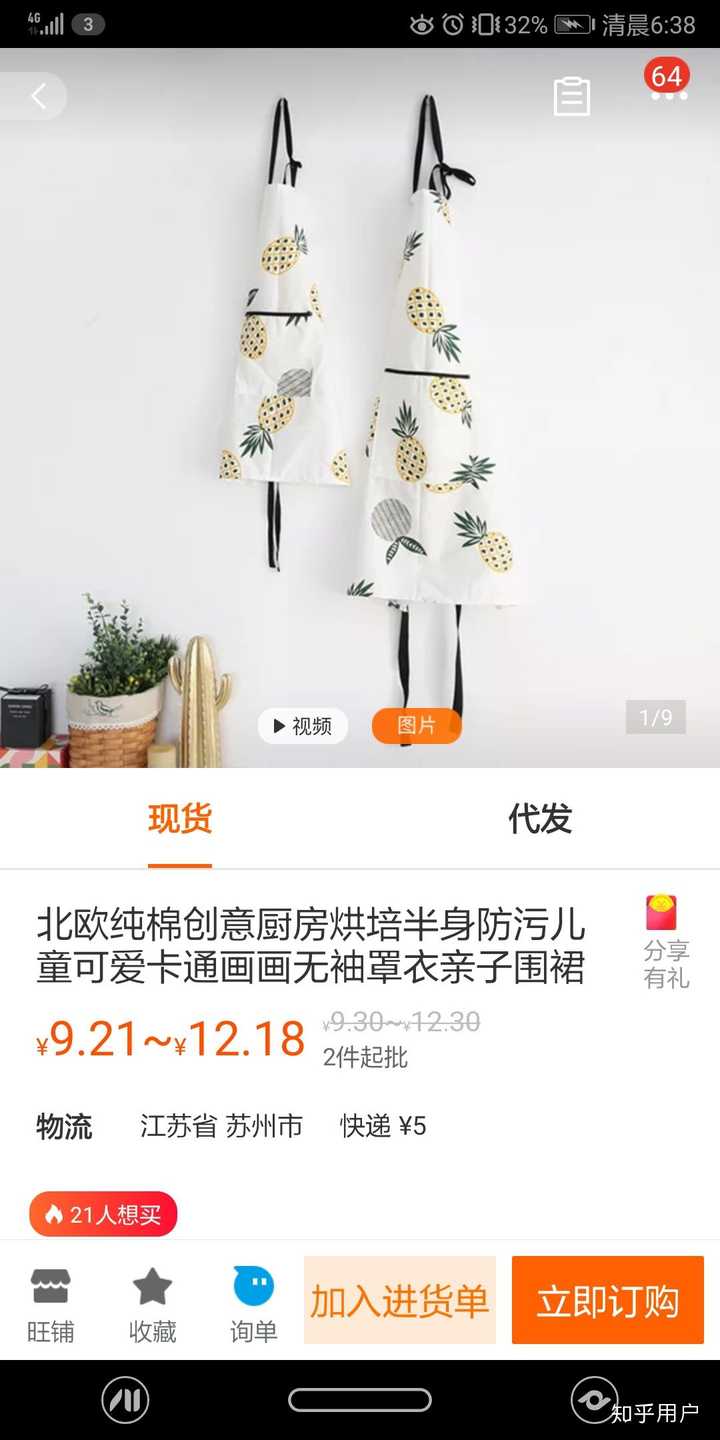Add product to 收藏 favorites
This screenshot has width=720, height=1440.
(x=152, y=1303)
